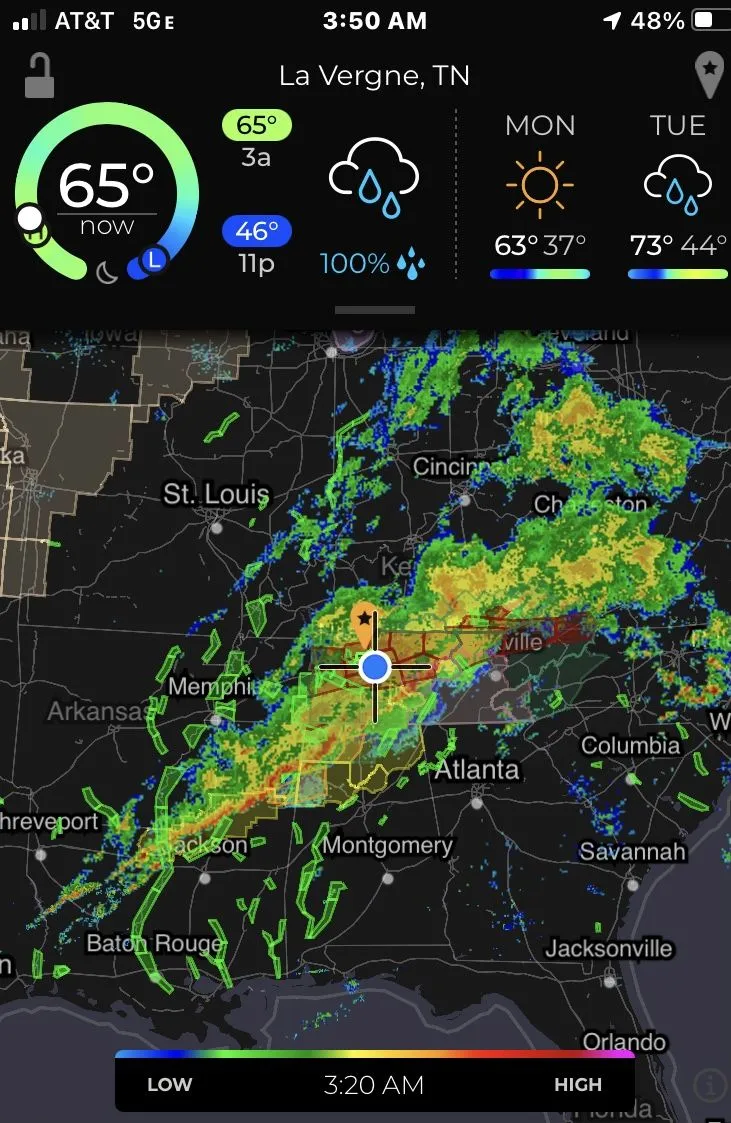Screen dimensions: 731x1123
Task: Open Monday's forecast
Action: [540, 195]
